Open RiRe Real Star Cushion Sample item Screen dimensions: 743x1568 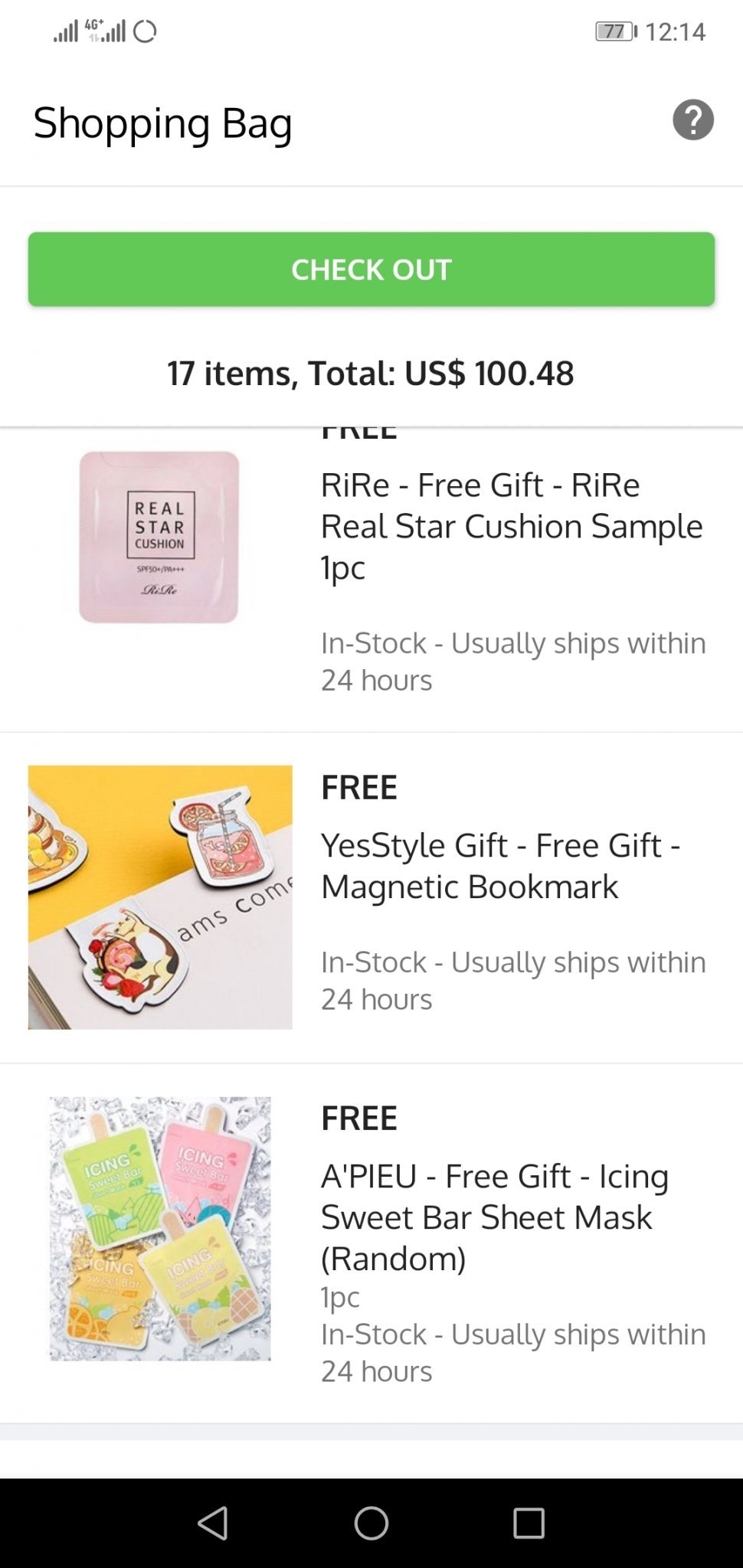point(510,527)
